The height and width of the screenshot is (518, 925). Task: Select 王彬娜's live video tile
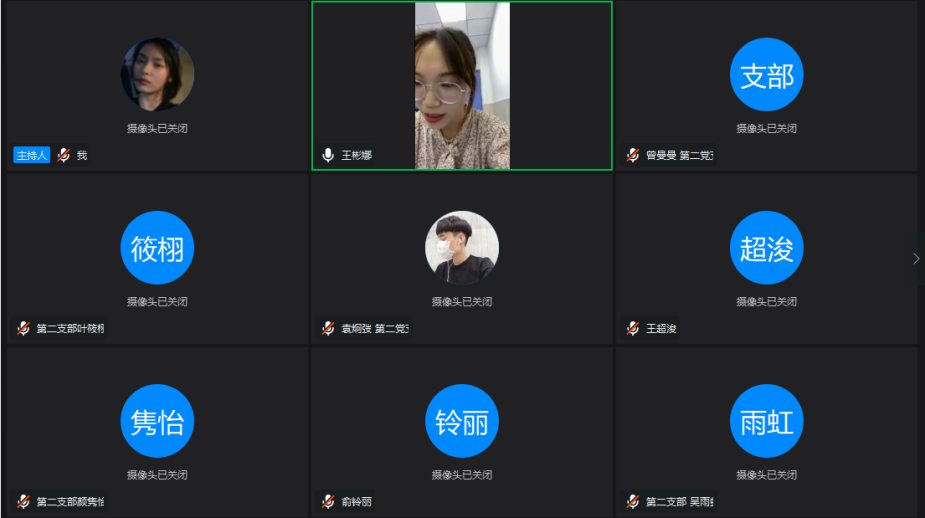pyautogui.click(x=462, y=86)
